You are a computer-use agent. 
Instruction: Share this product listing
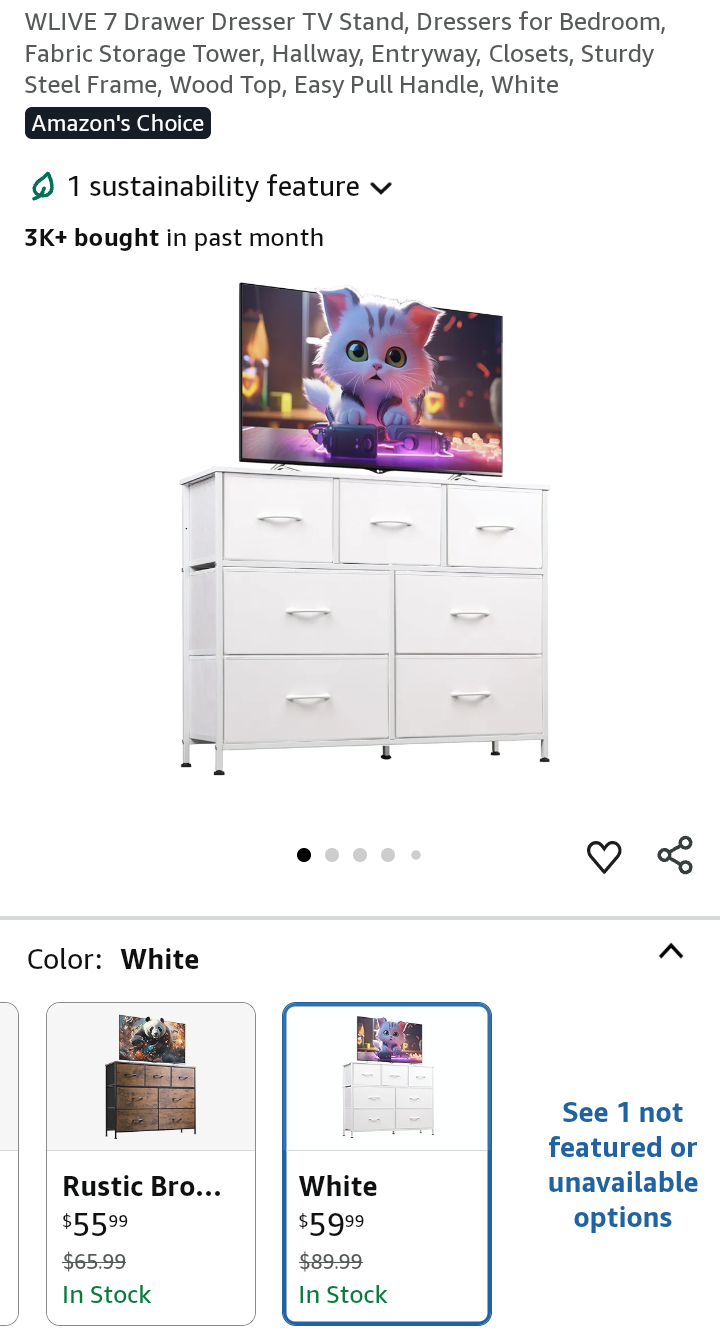(675, 856)
